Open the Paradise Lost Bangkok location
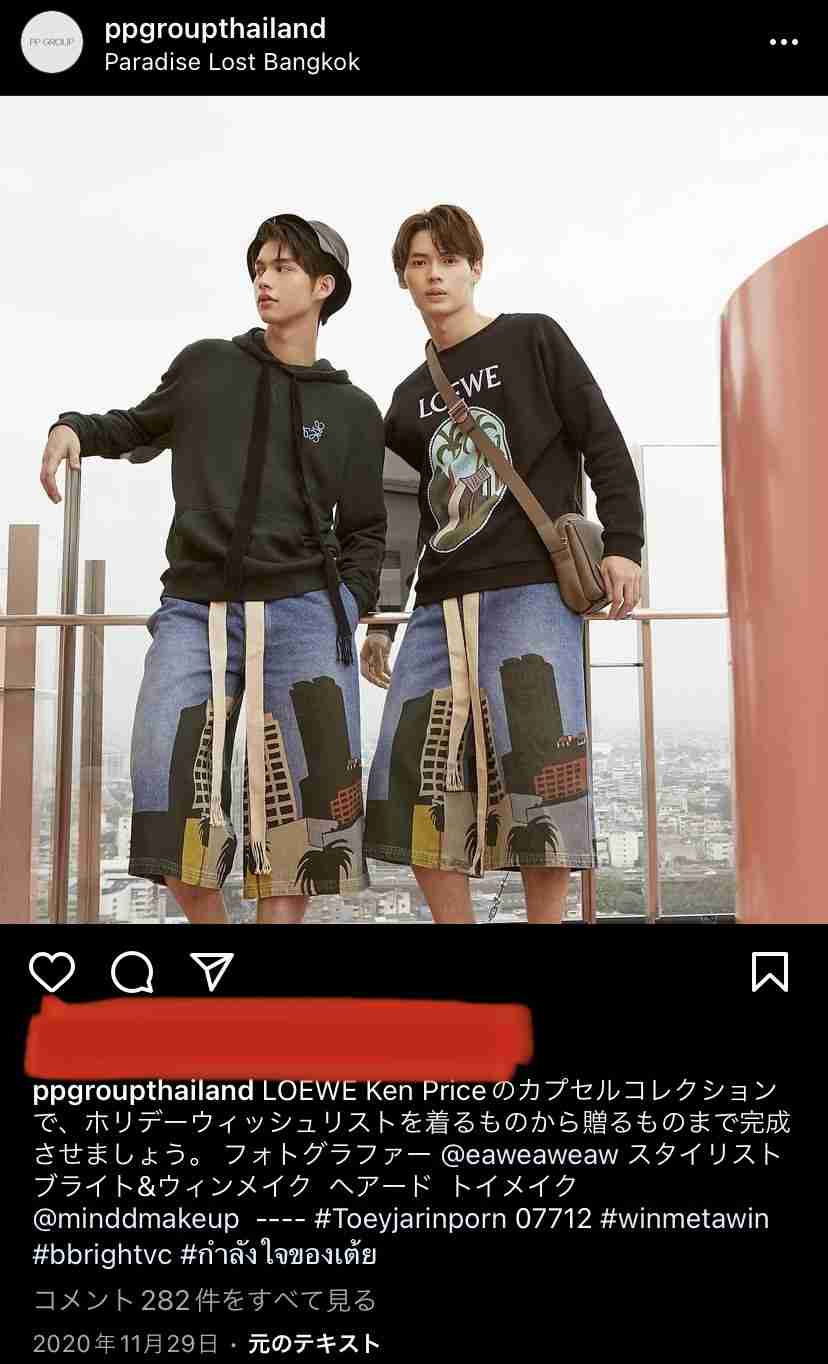Image resolution: width=828 pixels, height=1364 pixels. (x=232, y=61)
